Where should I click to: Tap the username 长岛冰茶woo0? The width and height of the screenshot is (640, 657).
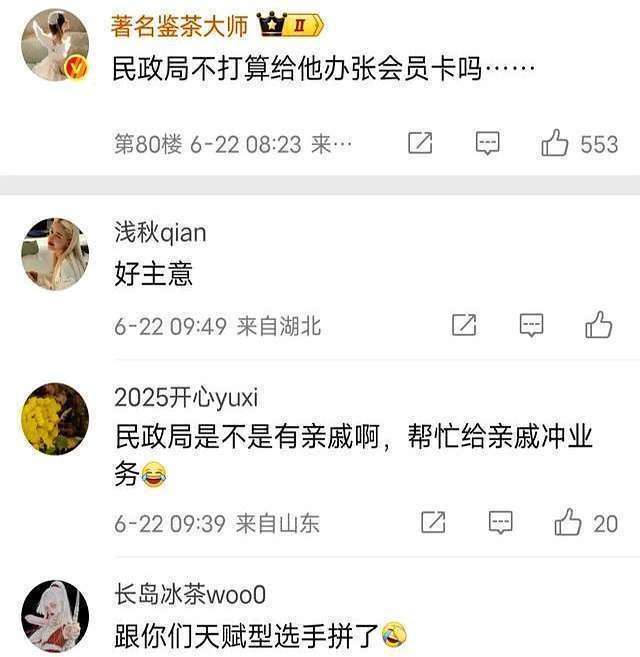[x=190, y=595]
